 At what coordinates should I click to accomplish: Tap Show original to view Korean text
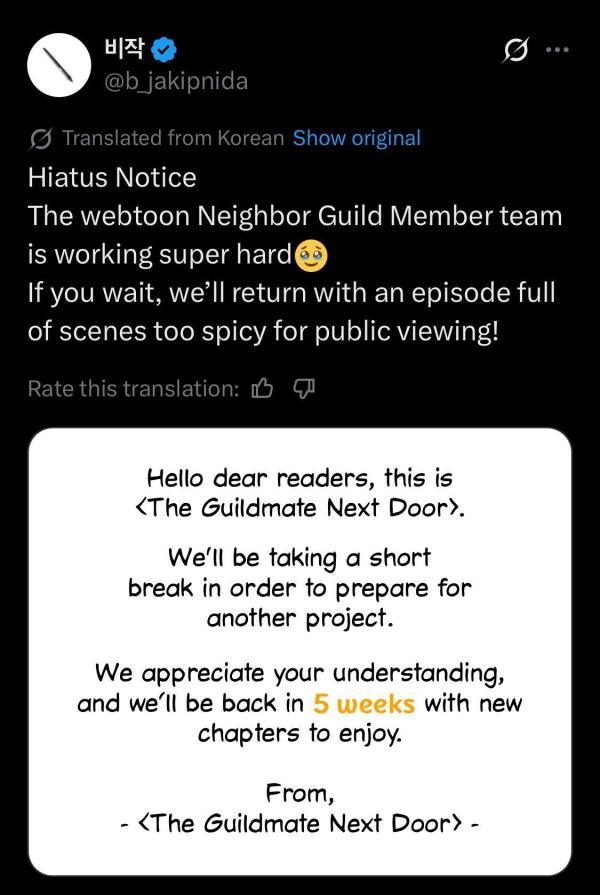(x=356, y=138)
